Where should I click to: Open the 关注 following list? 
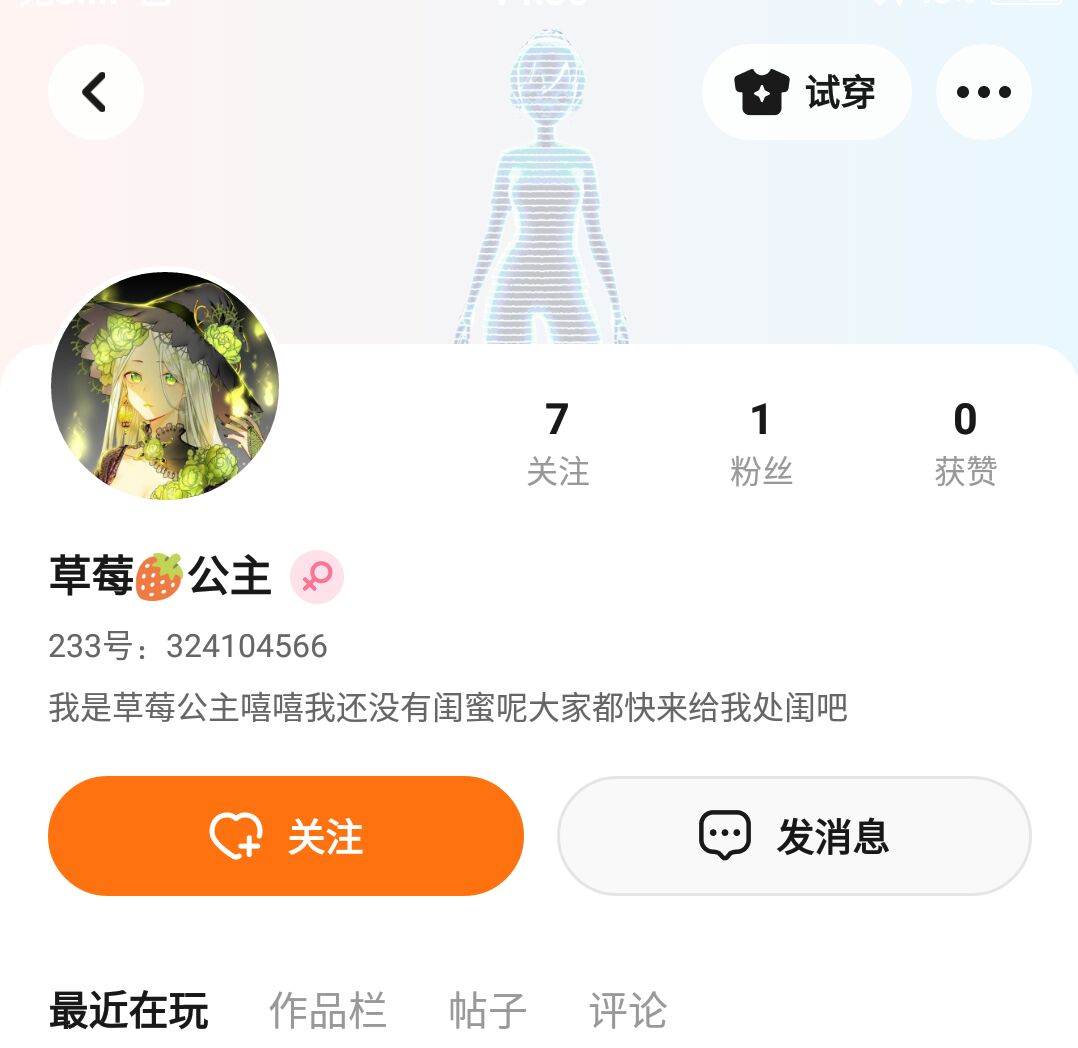point(557,443)
